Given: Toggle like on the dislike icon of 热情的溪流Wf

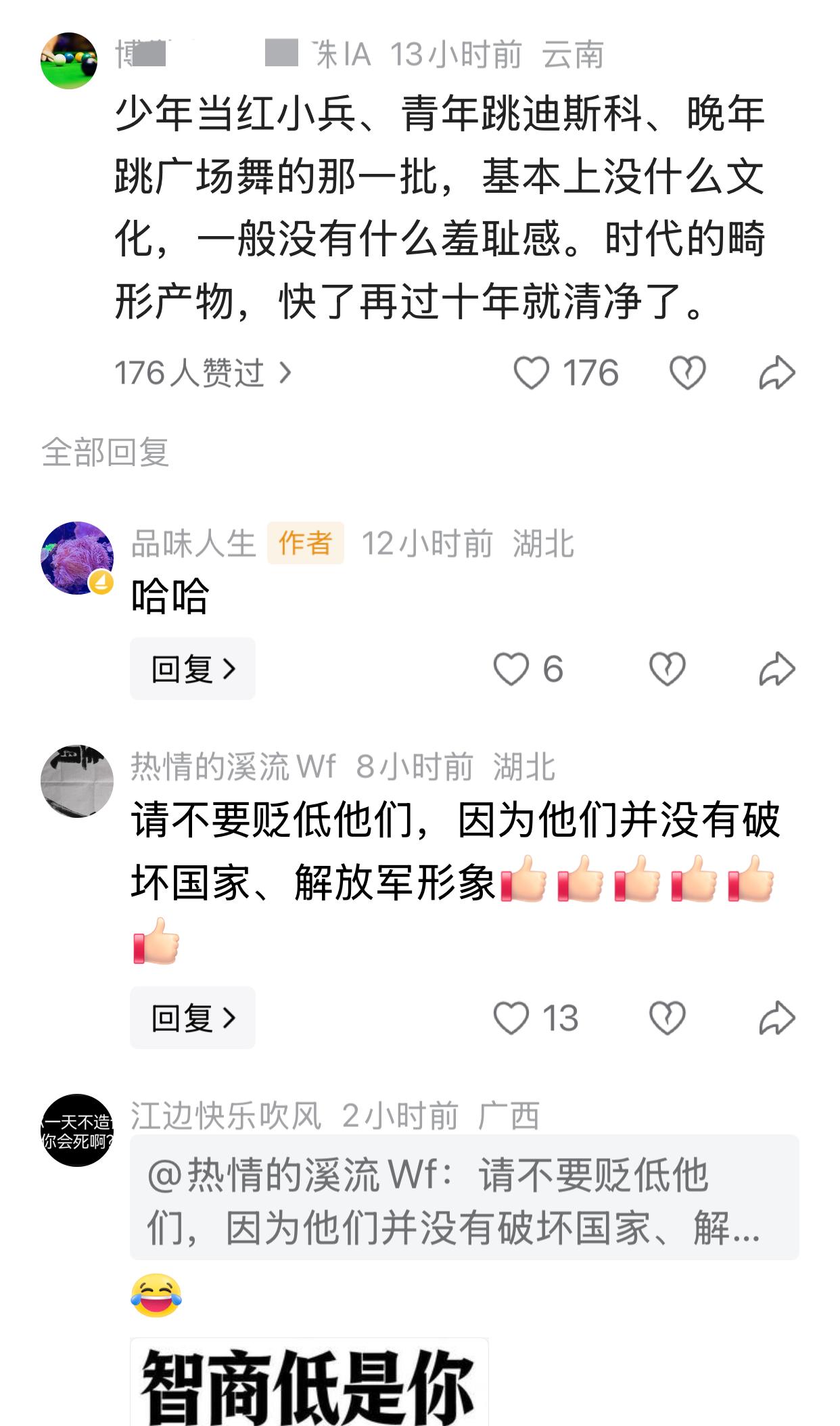Looking at the screenshot, I should click(x=668, y=1018).
